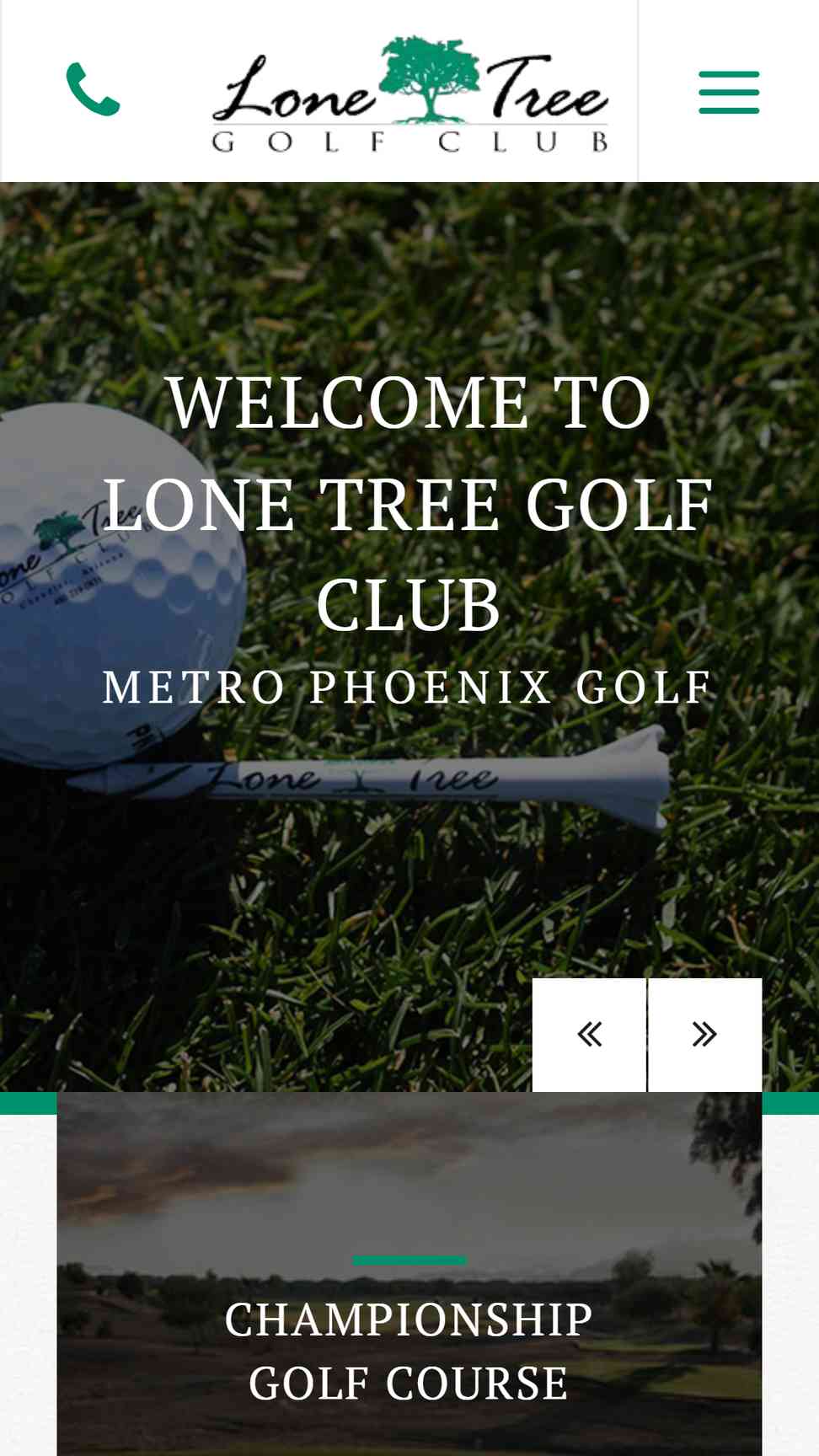This screenshot has height=1456, width=819.
Task: Go to the previous slide
Action: [x=589, y=1035]
